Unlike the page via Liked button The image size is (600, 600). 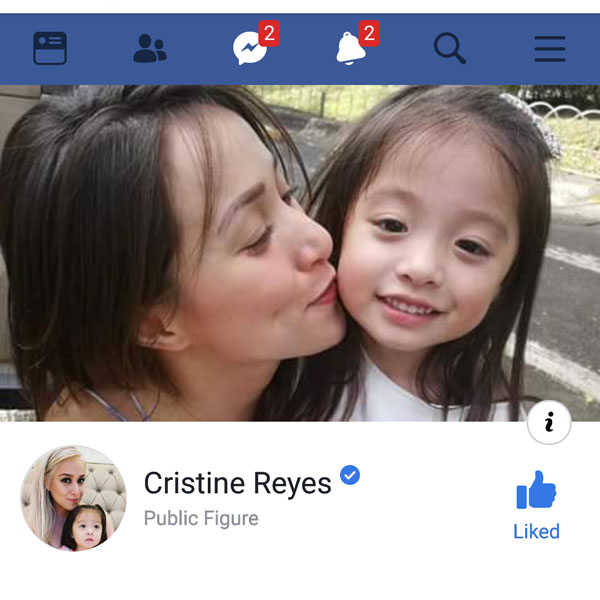pyautogui.click(x=536, y=506)
